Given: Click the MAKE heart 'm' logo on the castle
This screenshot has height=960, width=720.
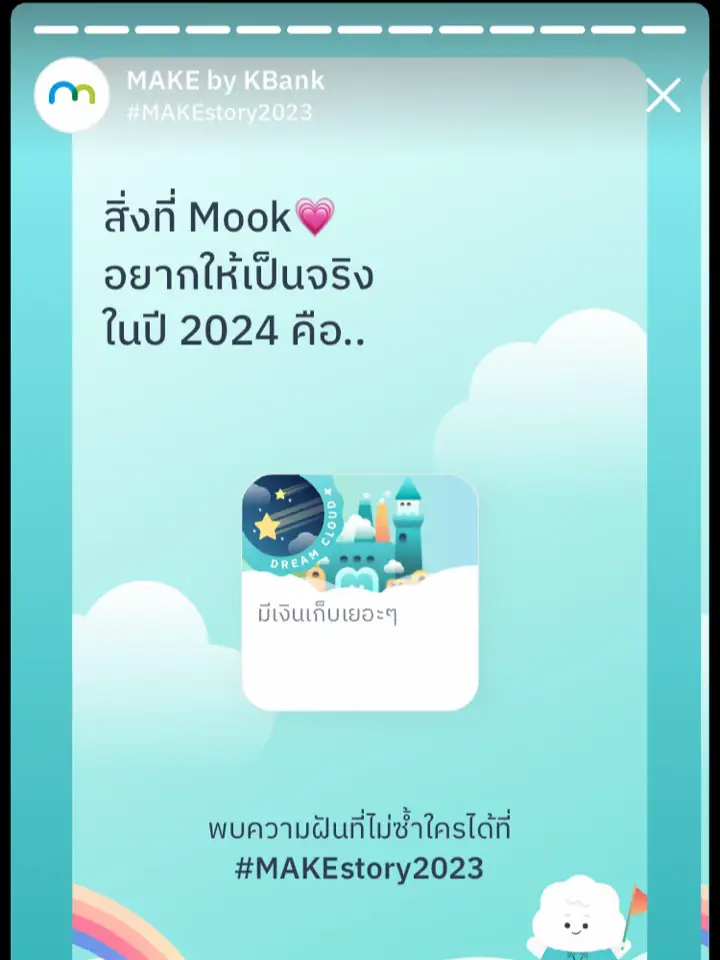Looking at the screenshot, I should point(356,578).
